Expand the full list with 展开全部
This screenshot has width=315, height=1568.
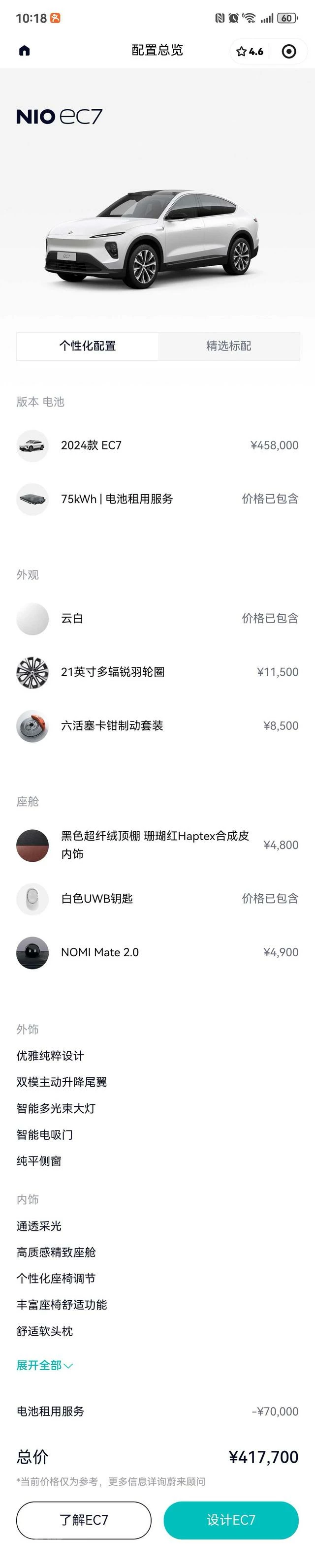(44, 1365)
